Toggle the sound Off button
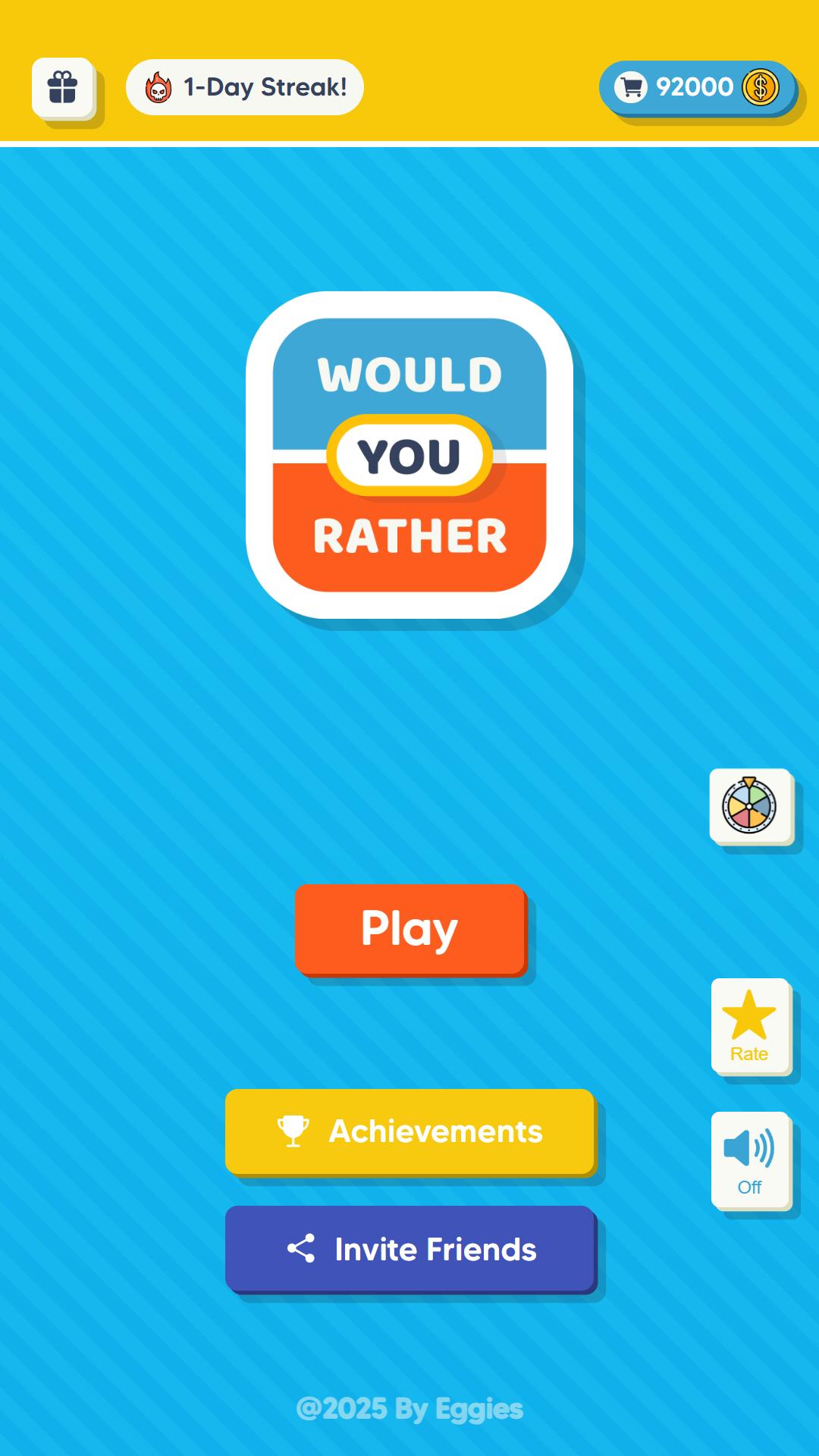 tap(751, 1160)
